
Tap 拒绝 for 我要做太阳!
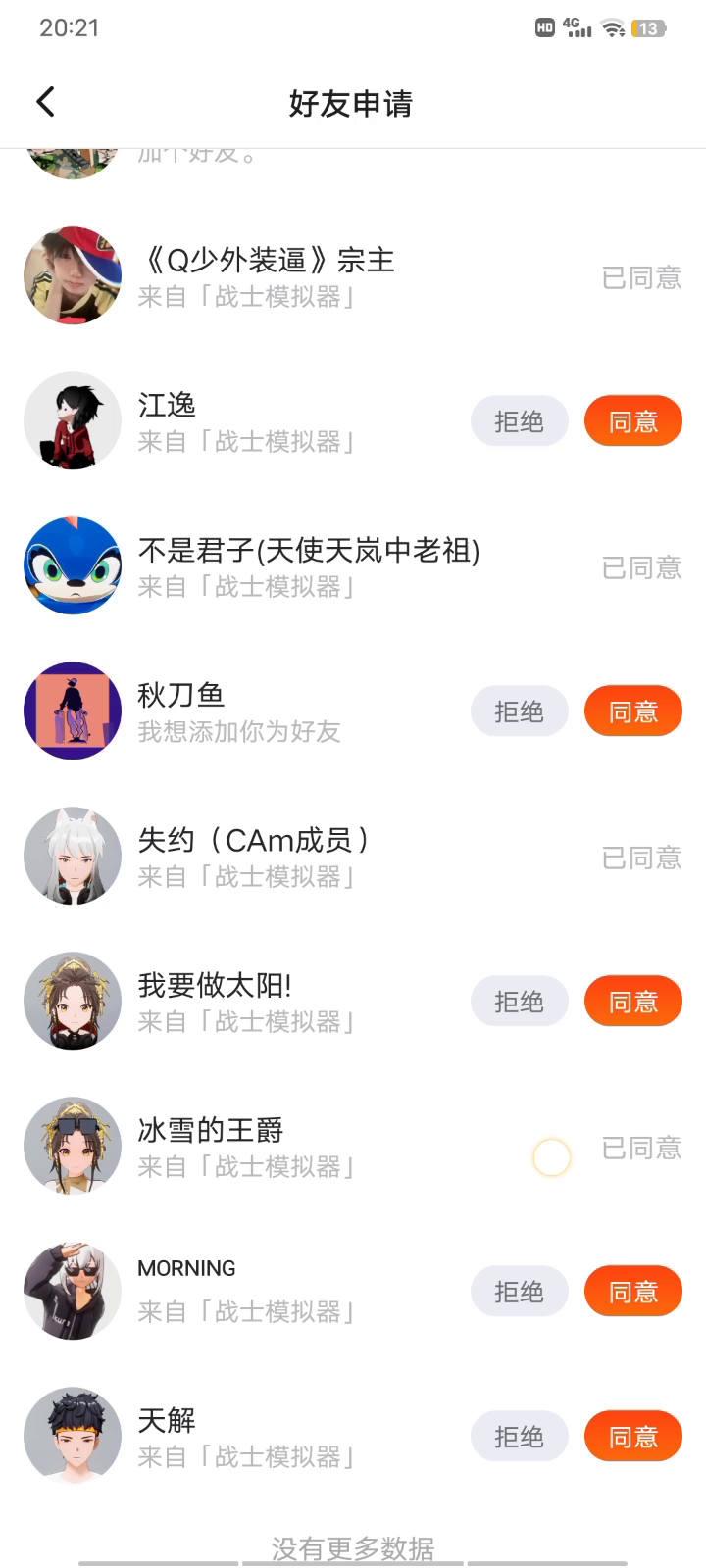(x=519, y=1002)
